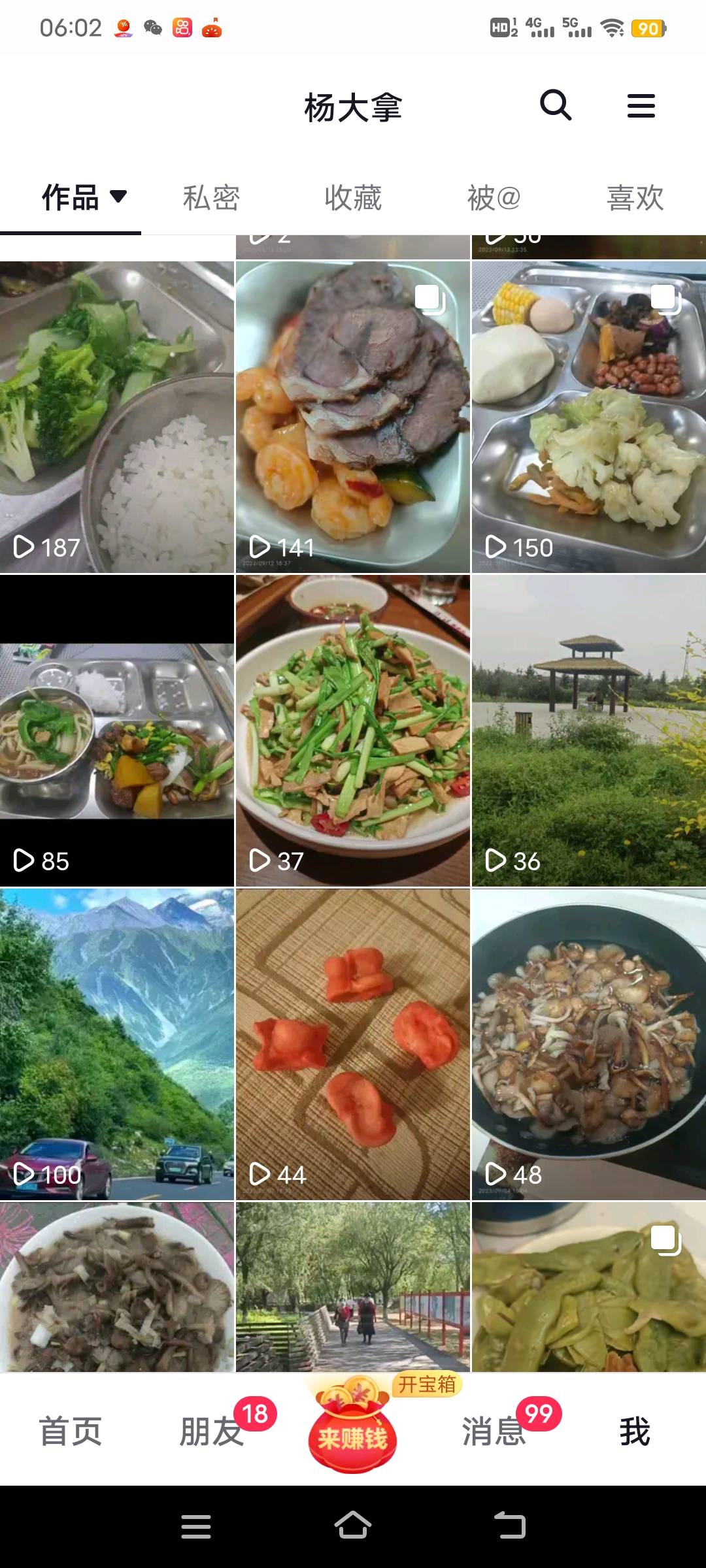Open the stir-fried greens video with 37 plays

click(x=353, y=730)
